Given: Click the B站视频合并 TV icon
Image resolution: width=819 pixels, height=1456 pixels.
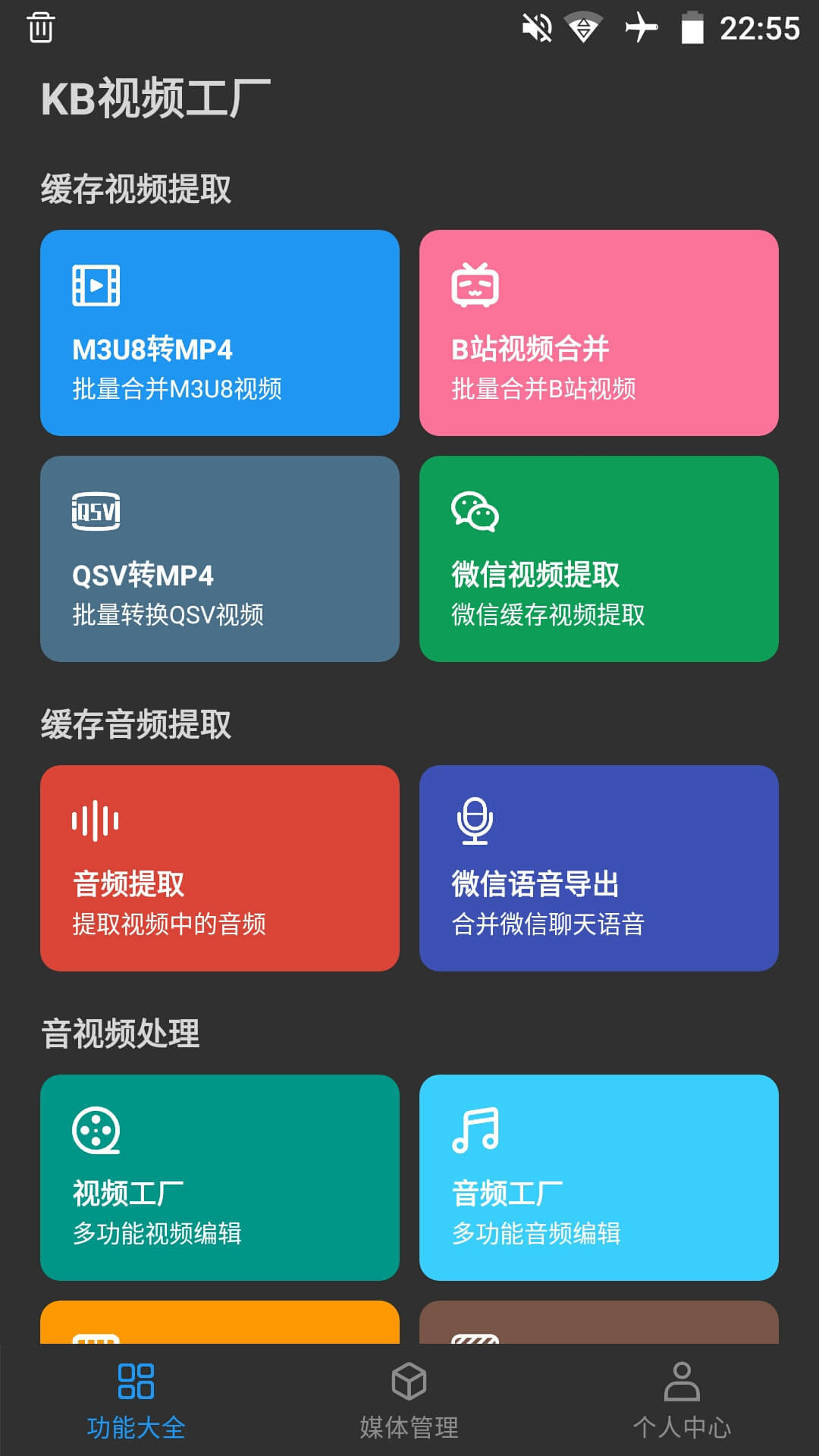Looking at the screenshot, I should (474, 284).
